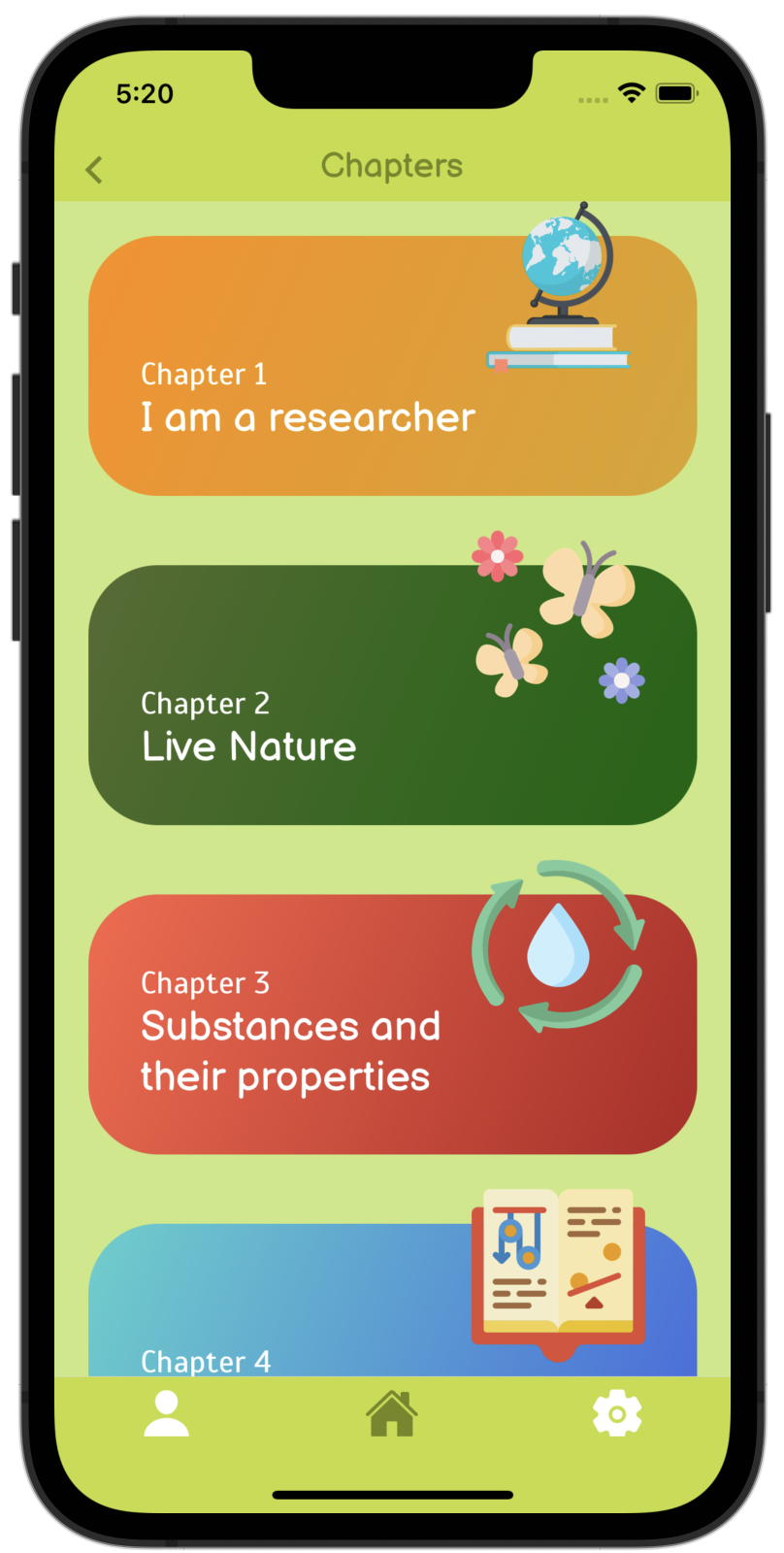Open the settings gear tab

pyautogui.click(x=617, y=1413)
